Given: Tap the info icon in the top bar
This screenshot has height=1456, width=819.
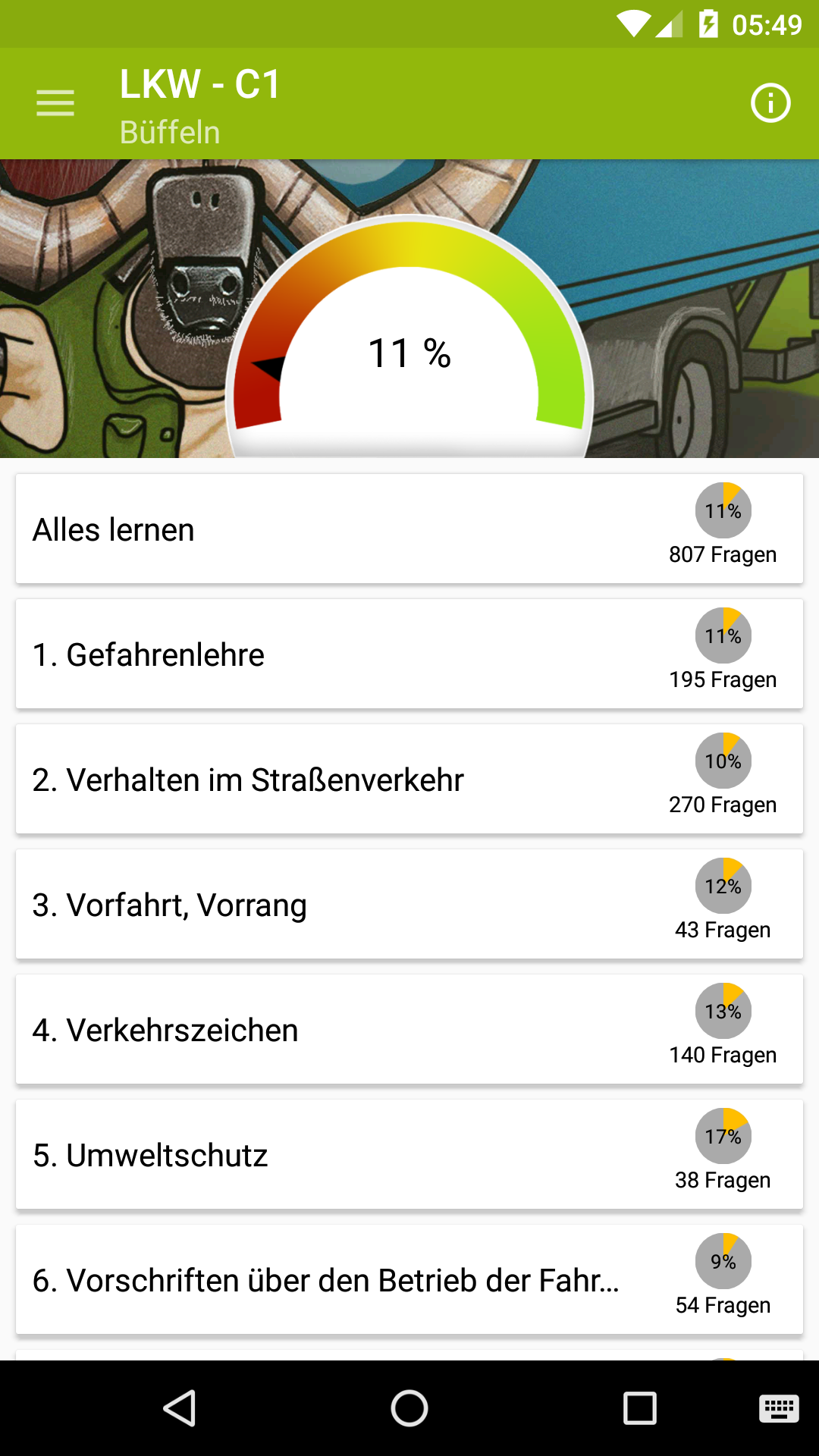Looking at the screenshot, I should (770, 103).
